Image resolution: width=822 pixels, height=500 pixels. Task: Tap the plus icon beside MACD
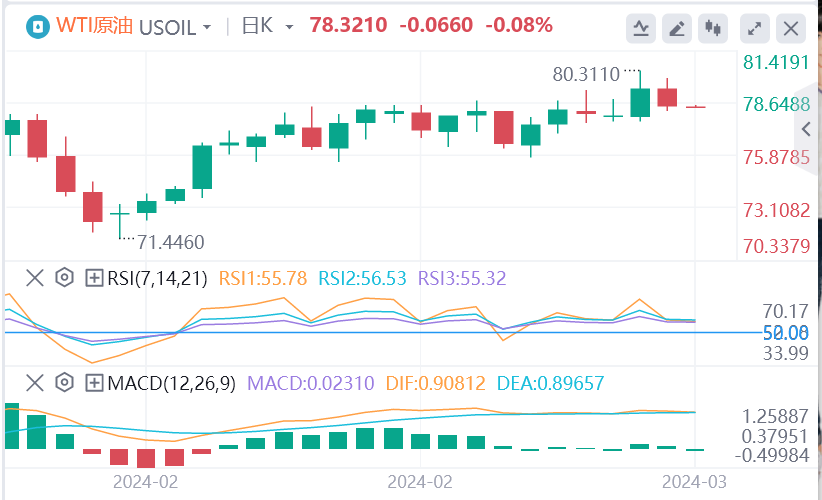94,383
